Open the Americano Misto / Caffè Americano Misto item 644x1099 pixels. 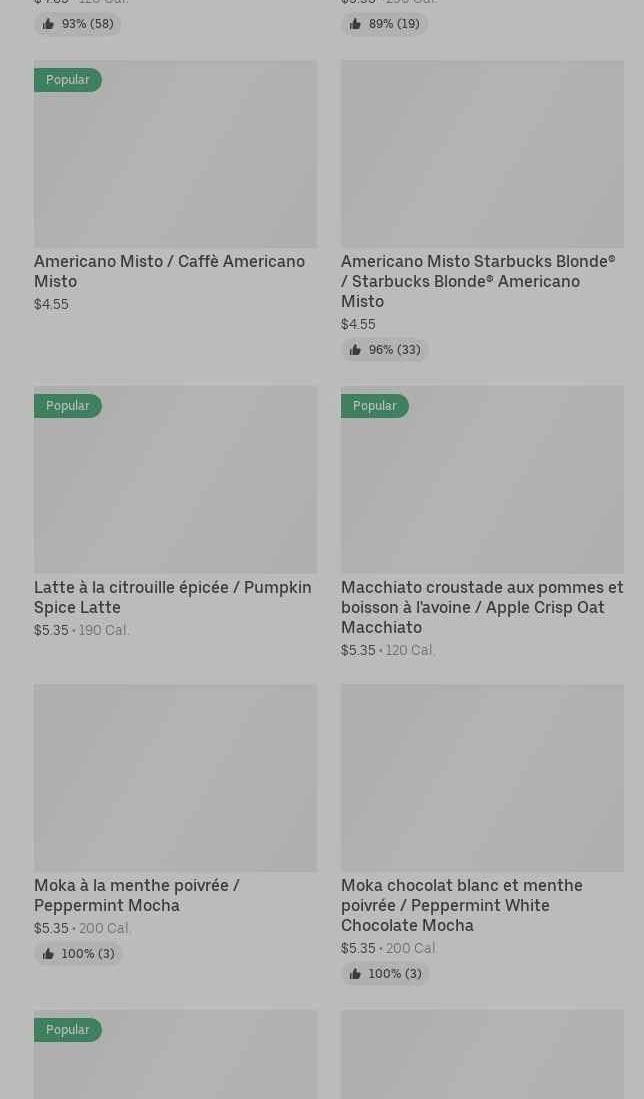pos(175,186)
